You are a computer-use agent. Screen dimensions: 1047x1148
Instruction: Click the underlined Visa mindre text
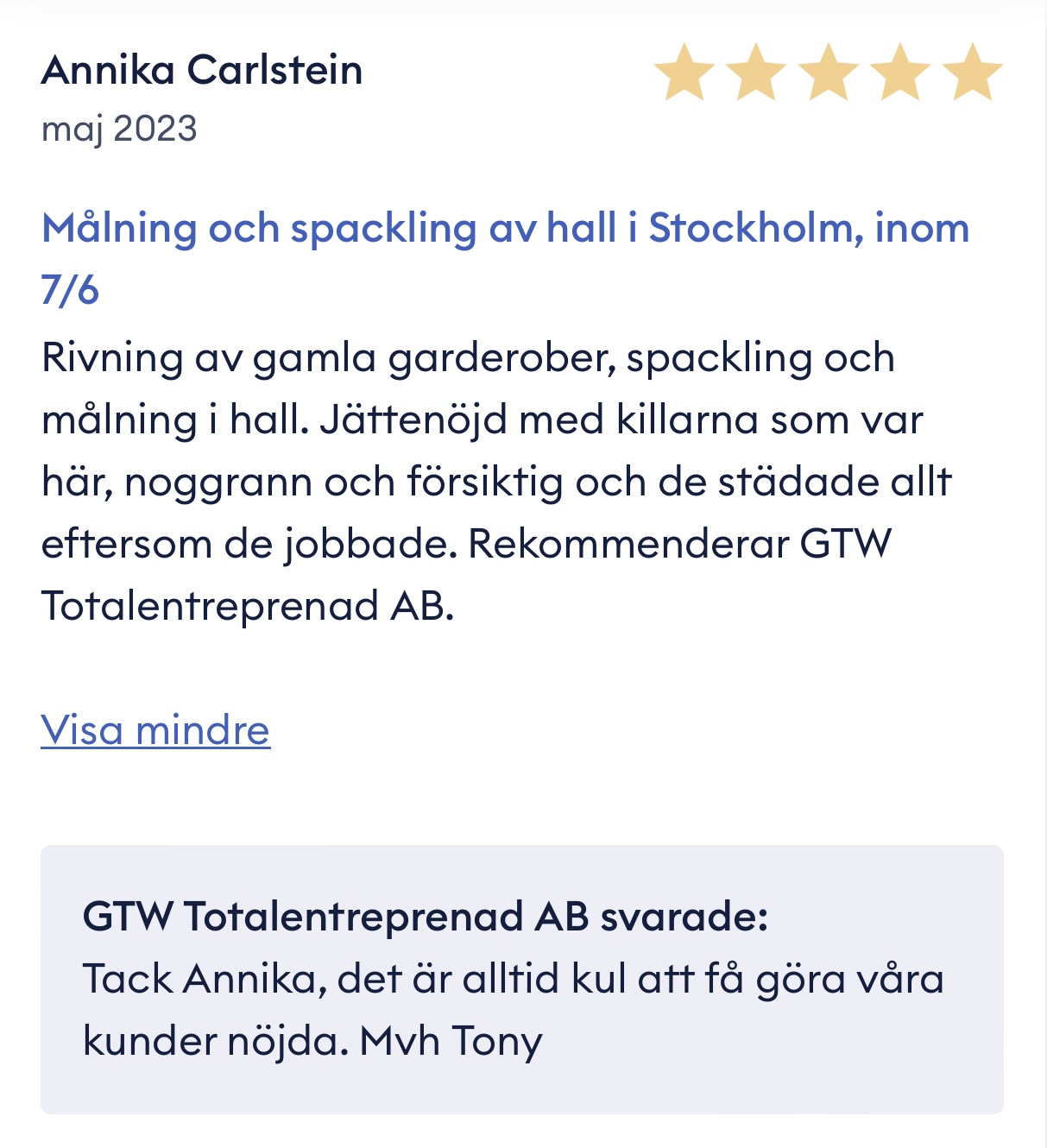pos(155,729)
